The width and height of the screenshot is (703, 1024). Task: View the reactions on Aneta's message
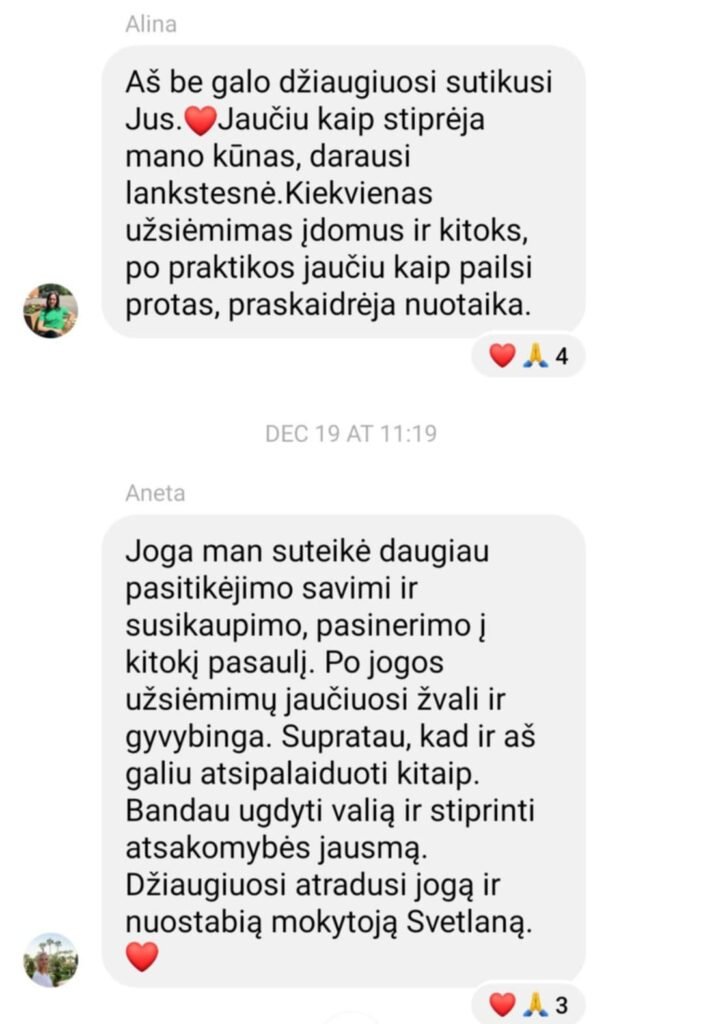tap(528, 1004)
